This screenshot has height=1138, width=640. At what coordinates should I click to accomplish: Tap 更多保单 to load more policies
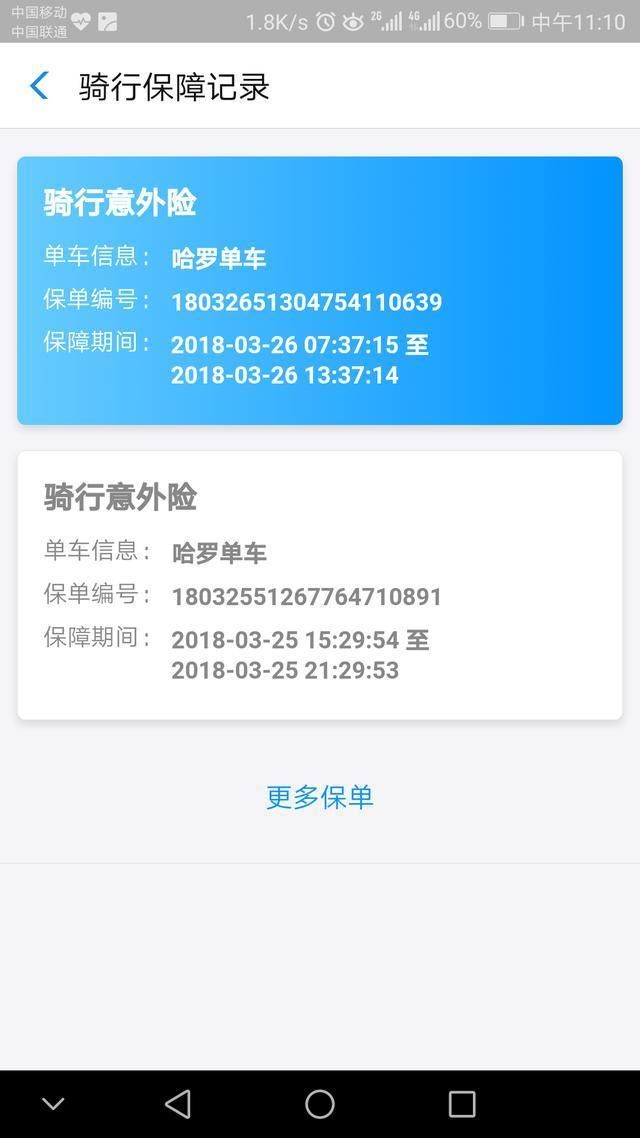pos(320,797)
